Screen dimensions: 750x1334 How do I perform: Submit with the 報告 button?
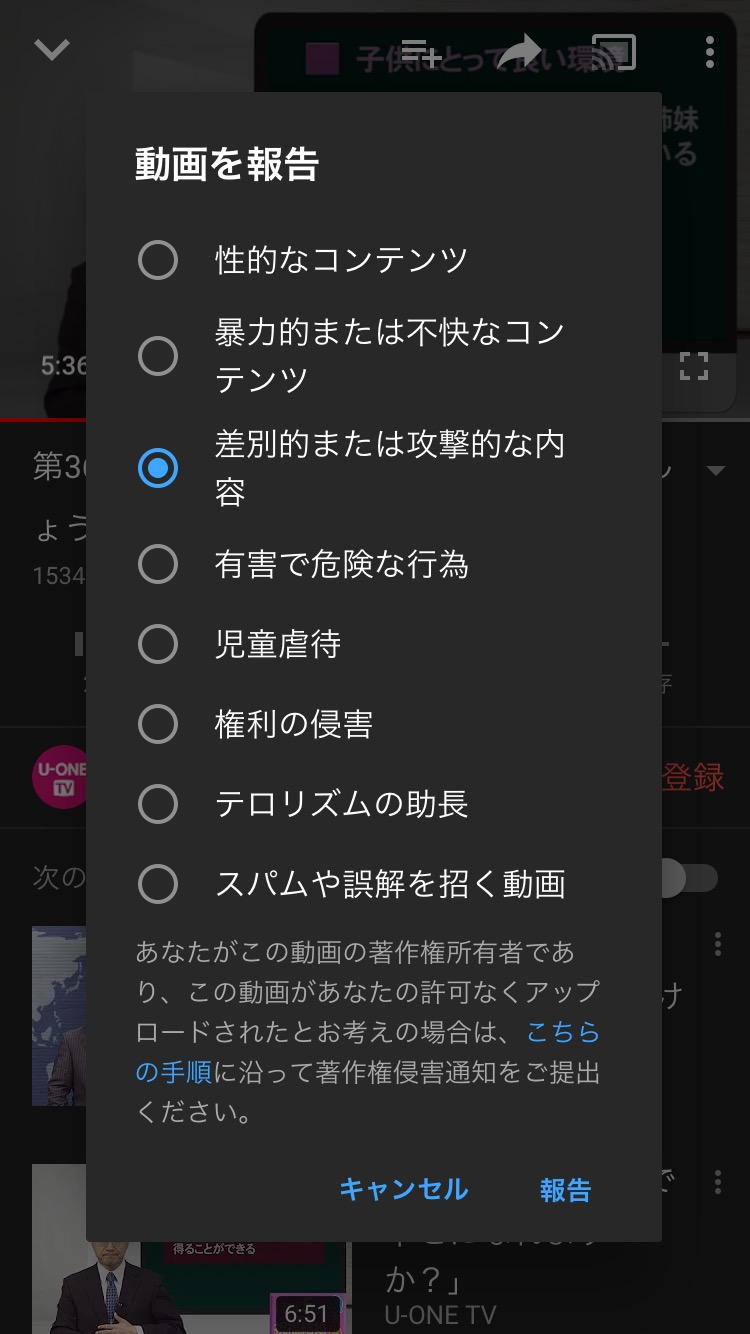(566, 1189)
